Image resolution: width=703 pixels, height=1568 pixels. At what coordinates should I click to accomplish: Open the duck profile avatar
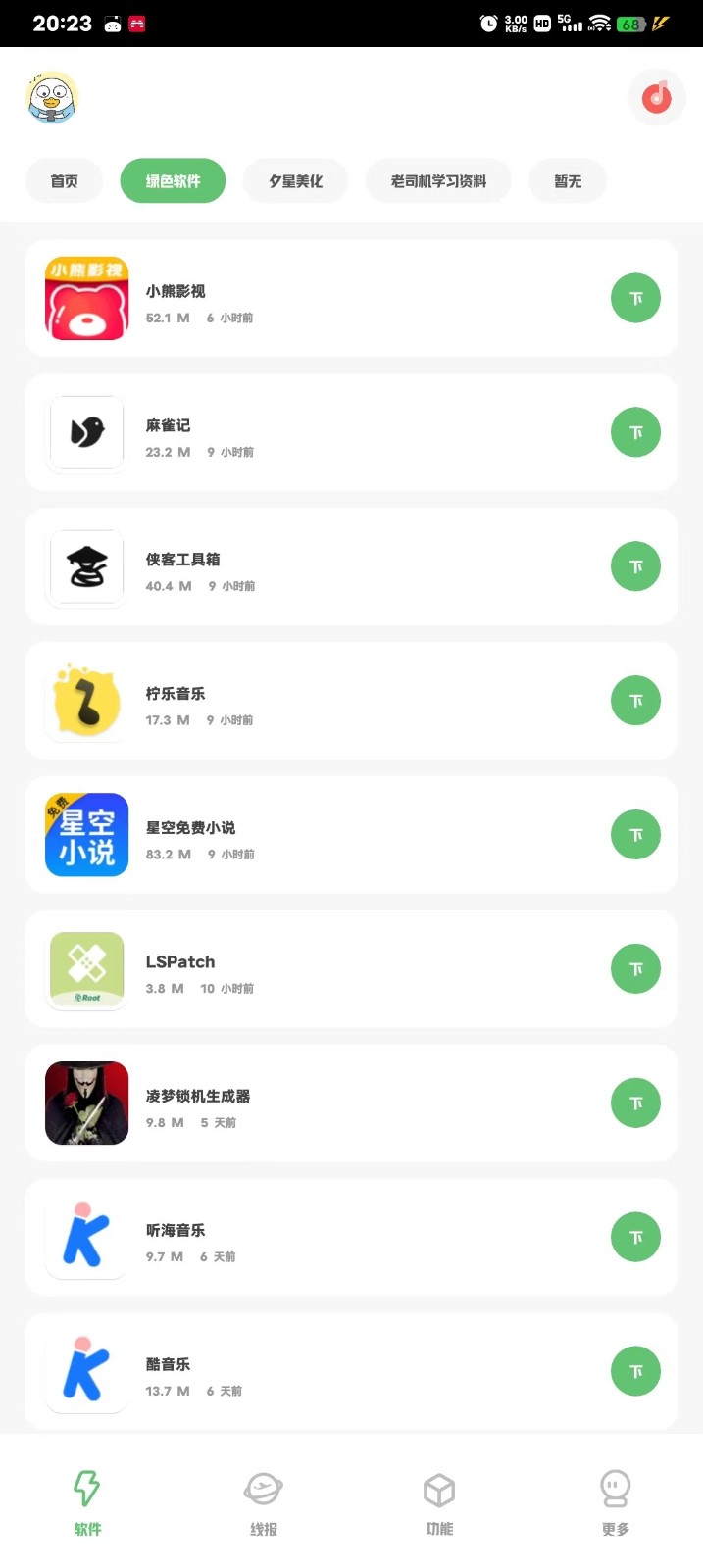tap(52, 97)
